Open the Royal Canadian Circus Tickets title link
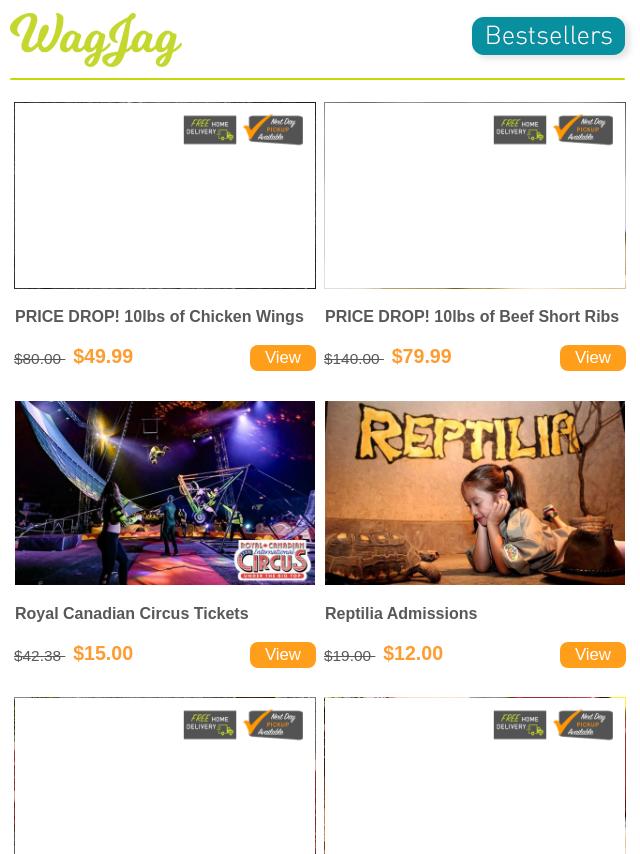The width and height of the screenshot is (640, 854). [131, 613]
